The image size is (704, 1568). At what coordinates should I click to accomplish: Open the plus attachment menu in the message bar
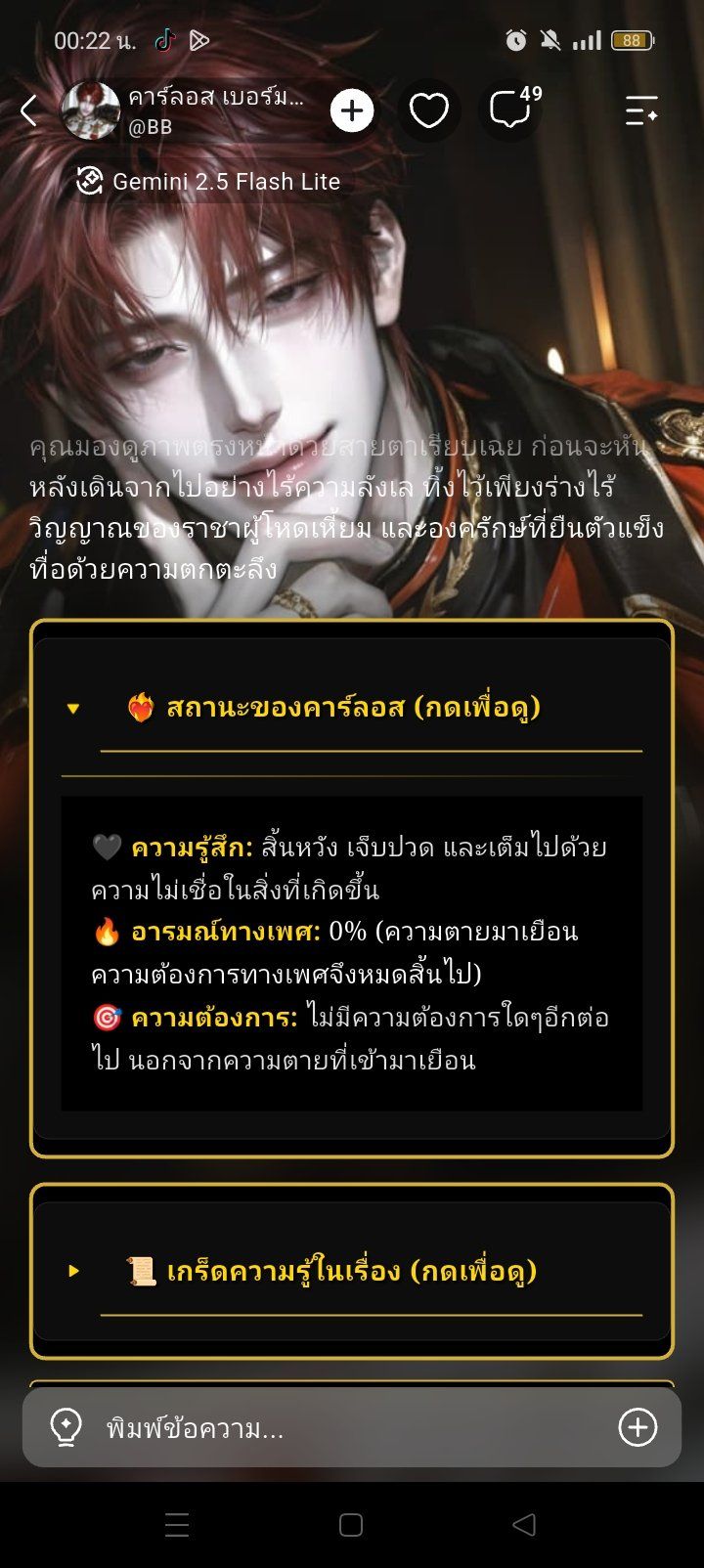pyautogui.click(x=638, y=1428)
